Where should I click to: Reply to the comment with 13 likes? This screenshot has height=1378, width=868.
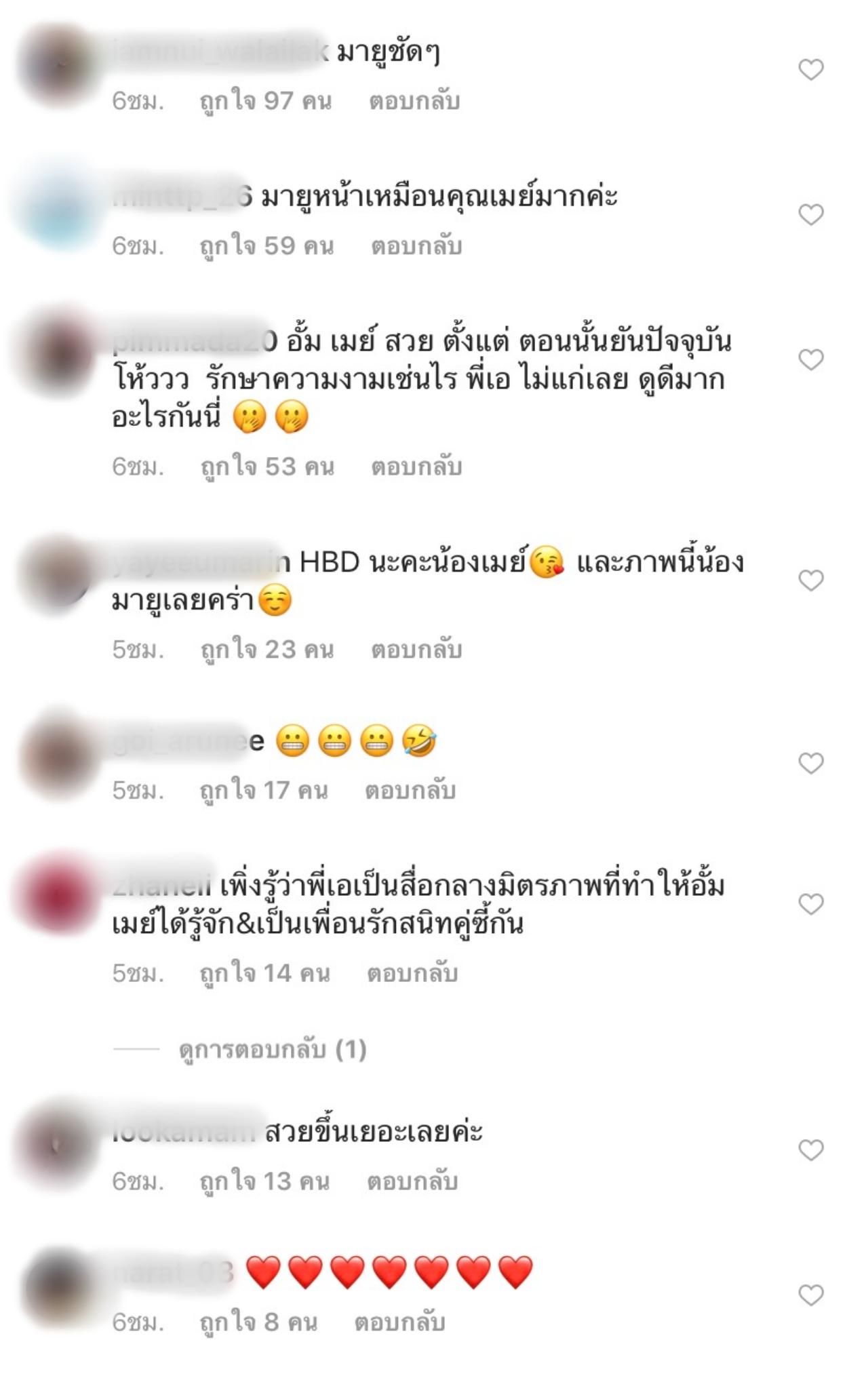click(412, 1182)
